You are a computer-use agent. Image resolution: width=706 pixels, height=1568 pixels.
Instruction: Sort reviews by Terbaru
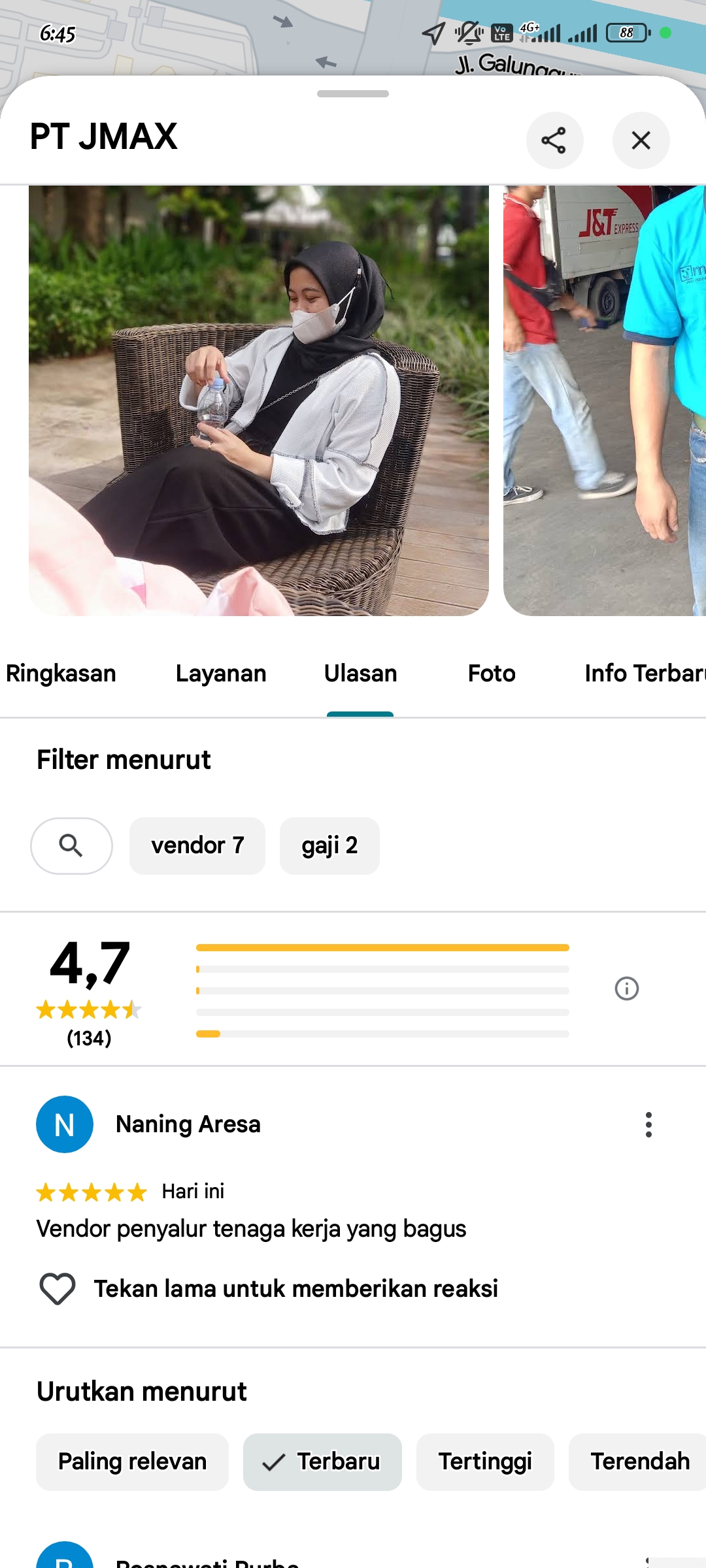322,1462
